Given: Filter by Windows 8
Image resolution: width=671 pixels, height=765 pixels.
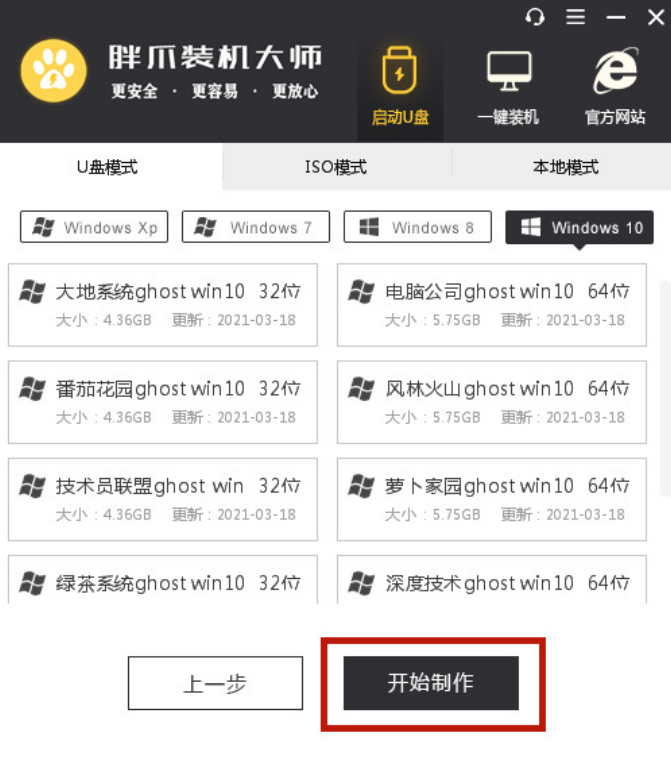Looking at the screenshot, I should [x=418, y=227].
